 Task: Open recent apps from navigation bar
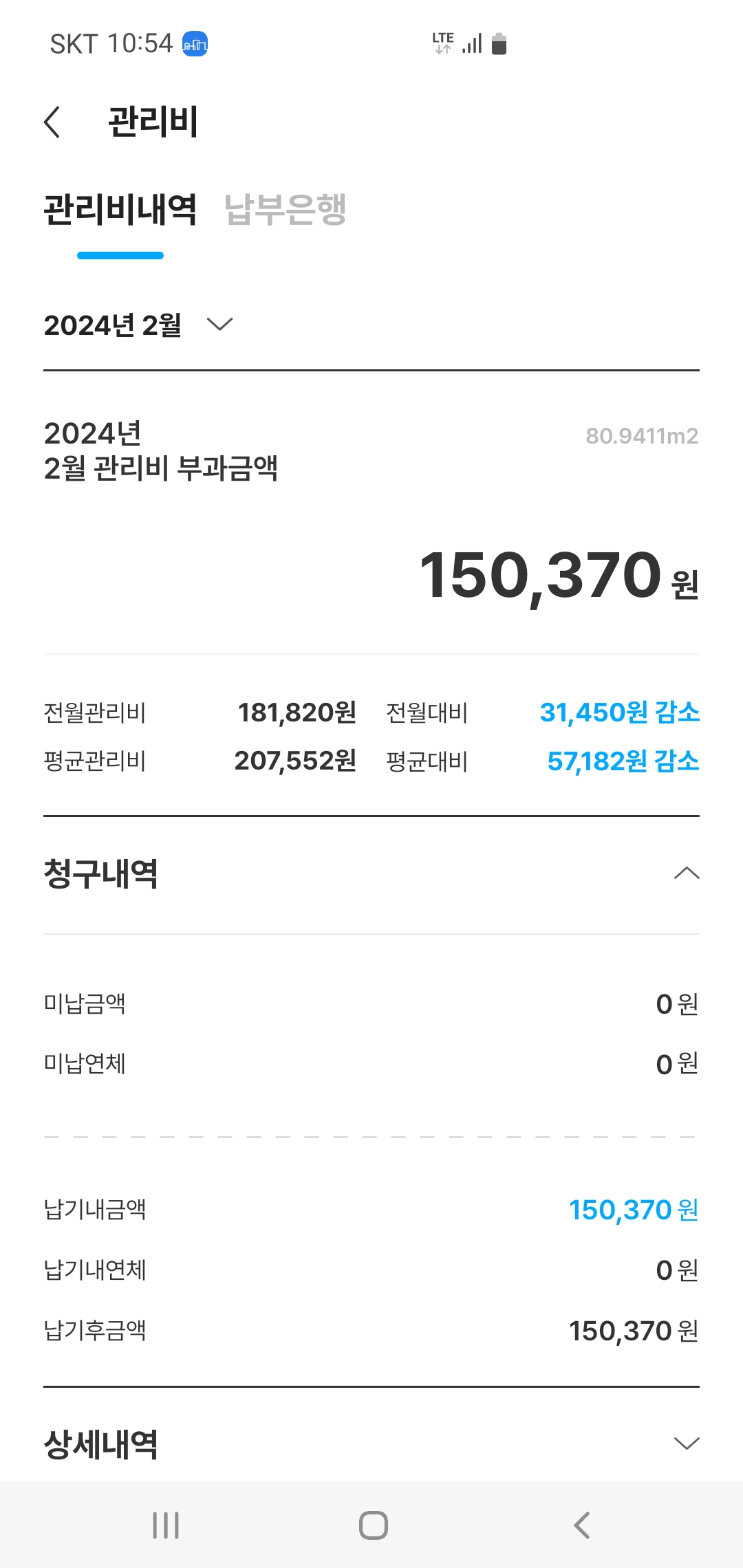[x=166, y=1525]
